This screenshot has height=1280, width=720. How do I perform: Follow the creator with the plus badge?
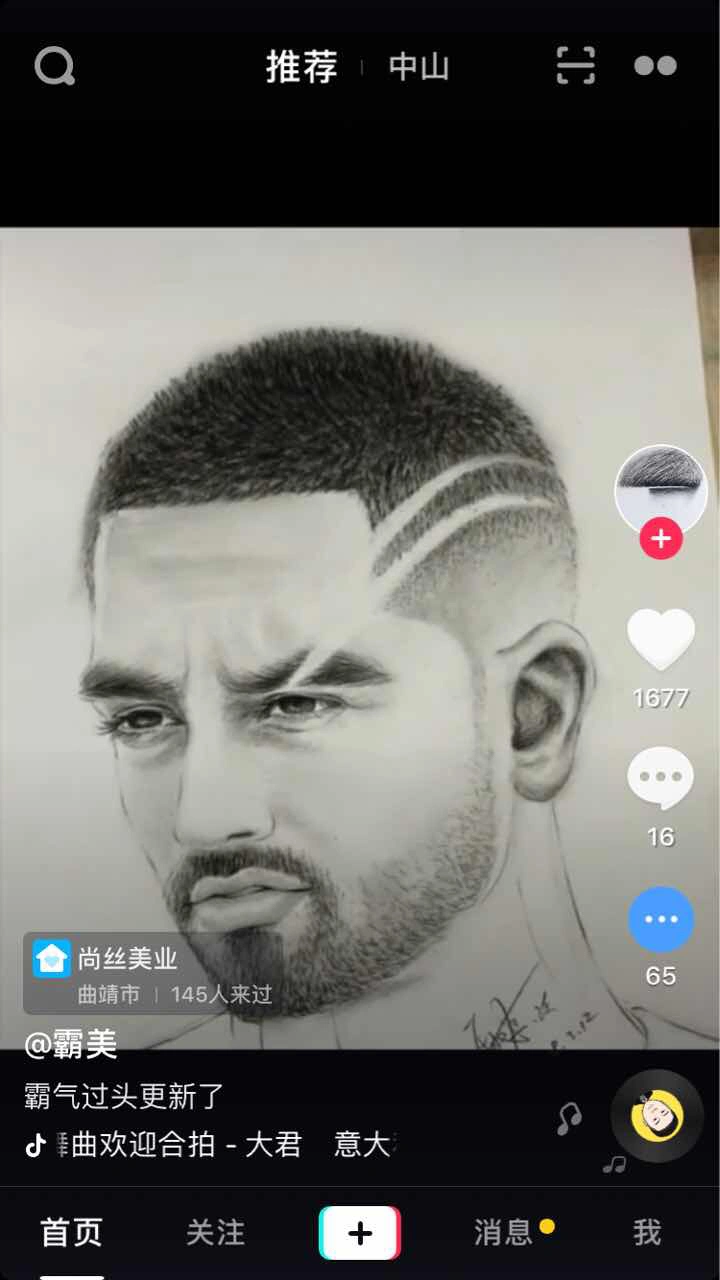click(661, 539)
